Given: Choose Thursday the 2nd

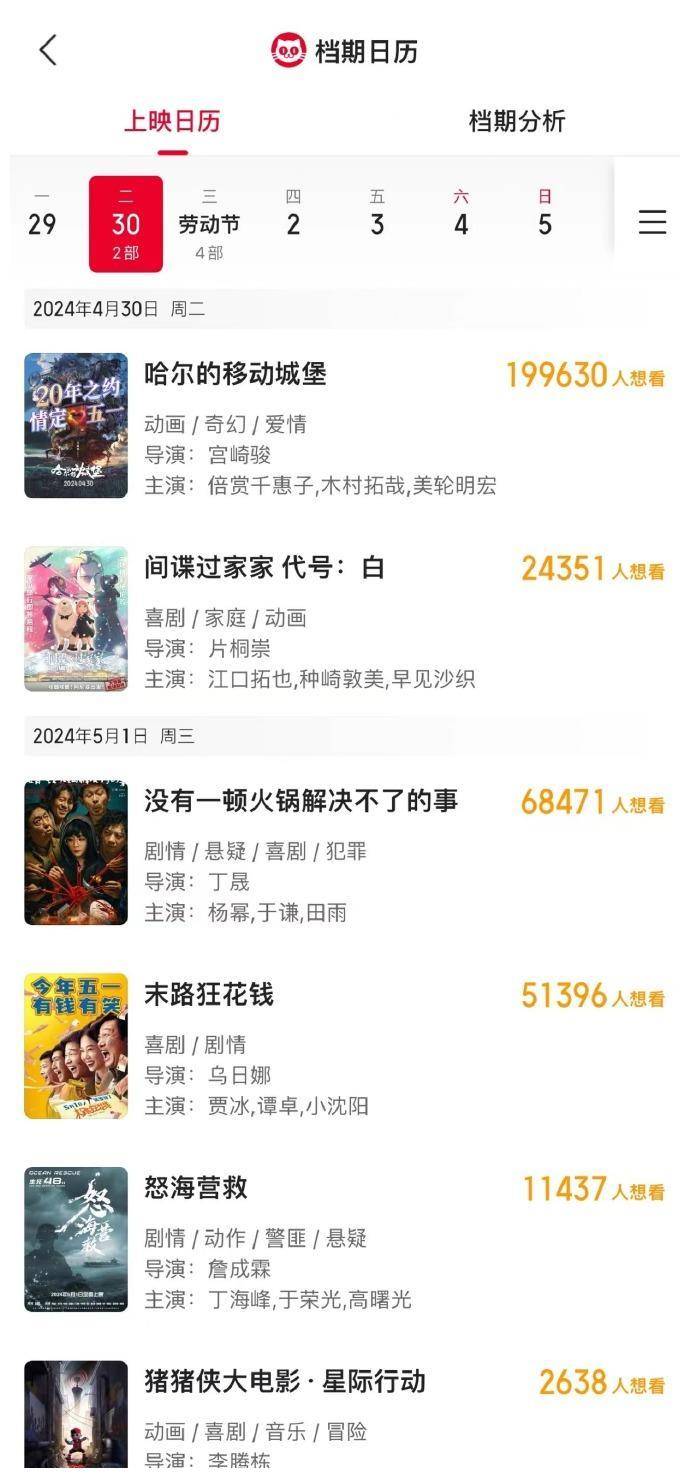Looking at the screenshot, I should (293, 223).
